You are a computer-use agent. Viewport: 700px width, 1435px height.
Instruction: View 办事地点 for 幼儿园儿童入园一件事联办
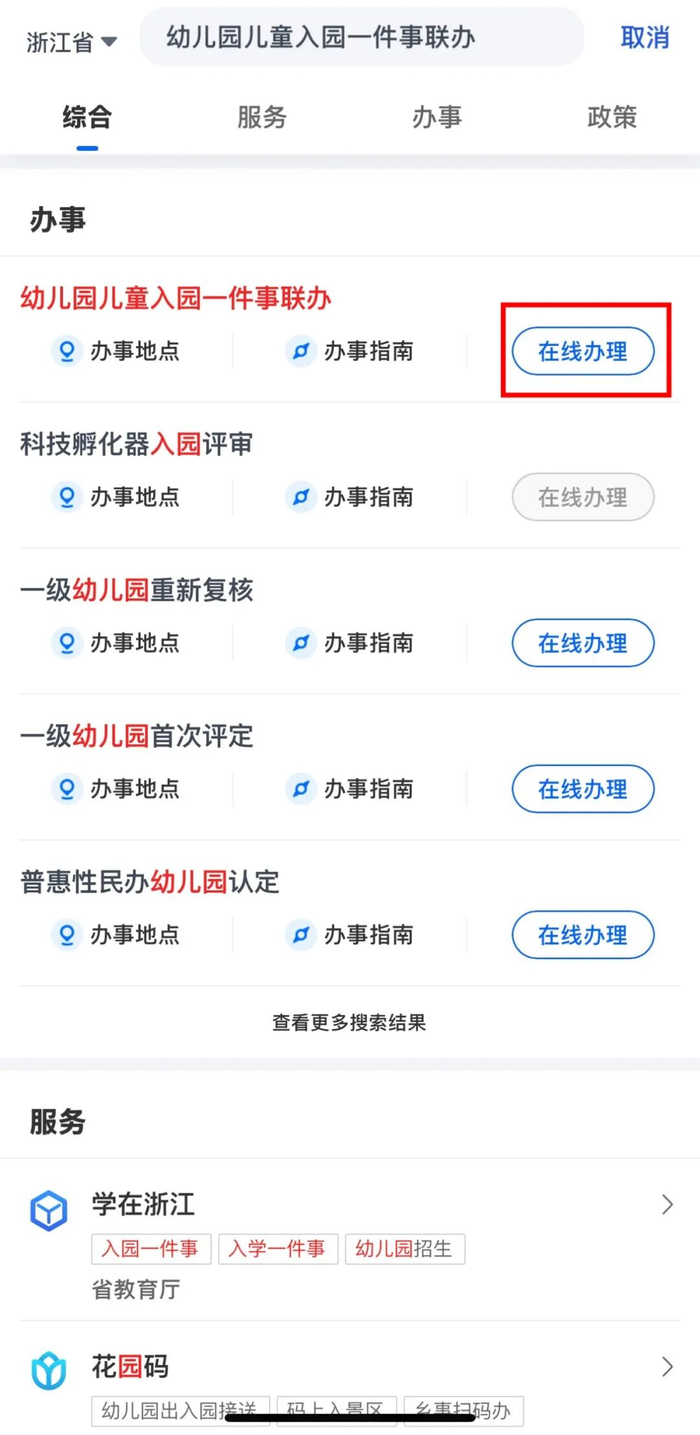tap(115, 352)
